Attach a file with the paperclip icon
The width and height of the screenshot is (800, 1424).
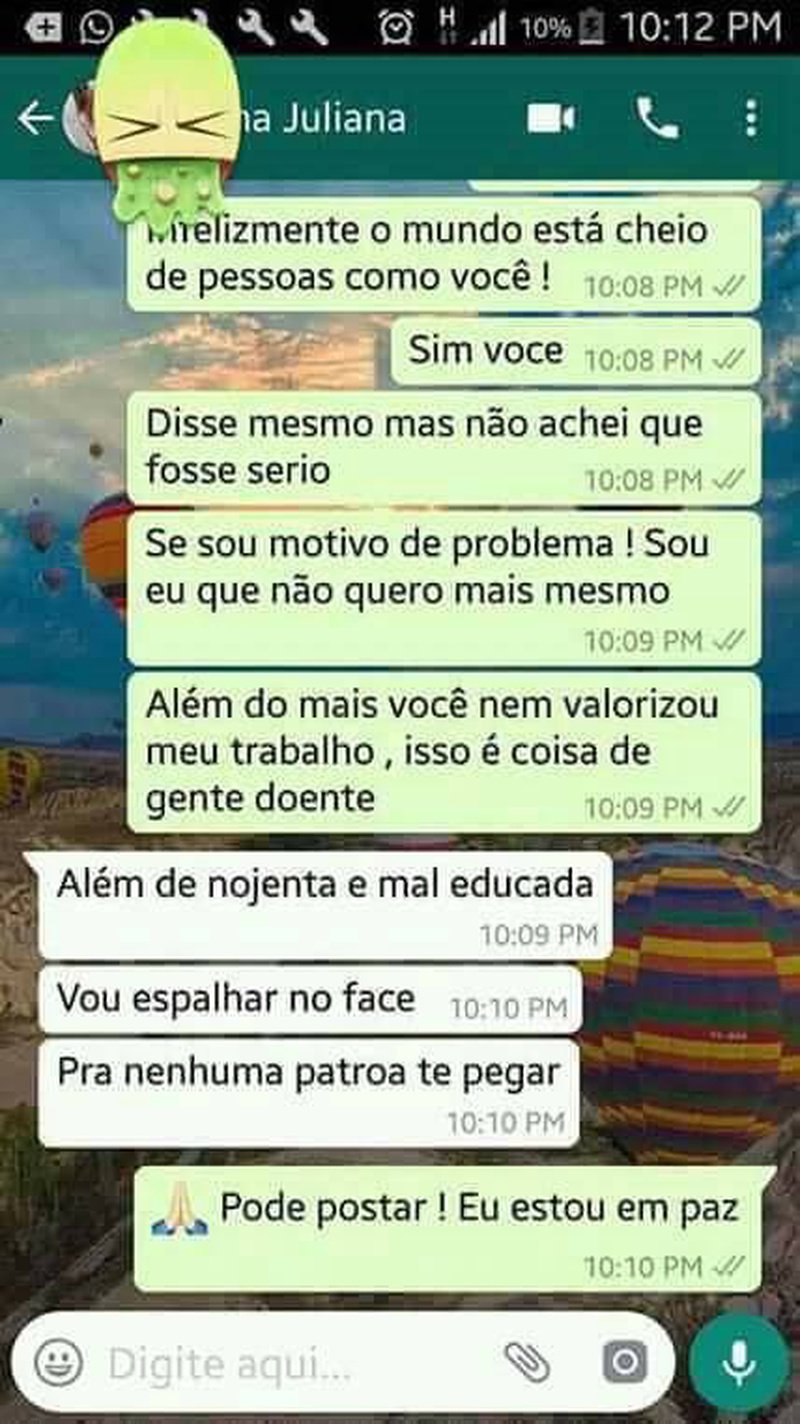527,1362
